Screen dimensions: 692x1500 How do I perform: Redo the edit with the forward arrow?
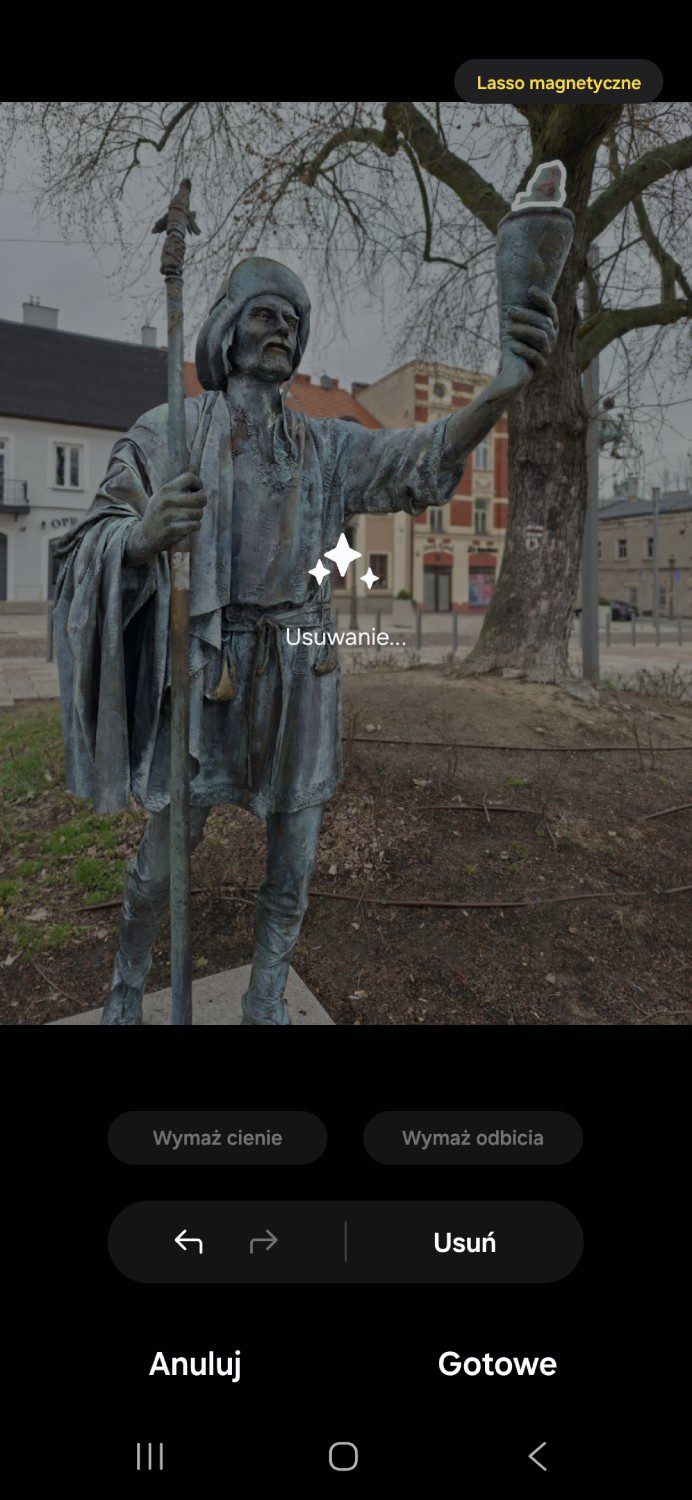coord(263,1242)
